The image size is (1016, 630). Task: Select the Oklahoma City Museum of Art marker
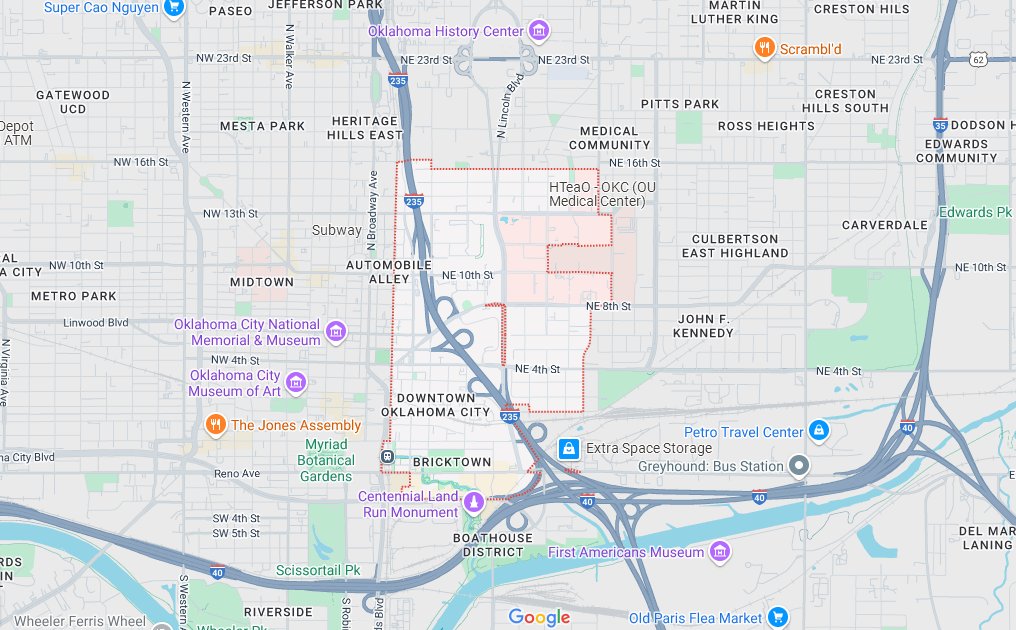(295, 382)
